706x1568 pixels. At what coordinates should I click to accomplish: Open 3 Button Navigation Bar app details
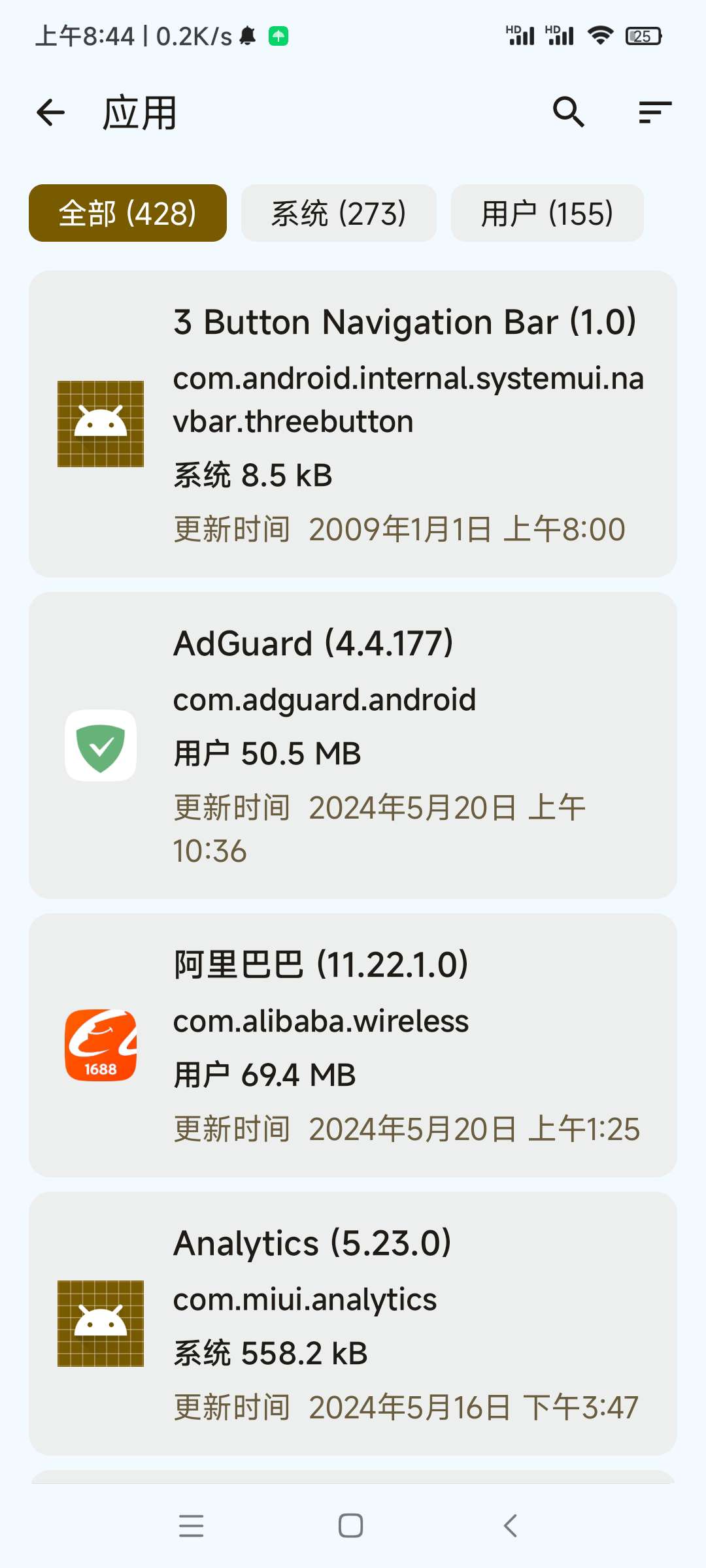(353, 424)
